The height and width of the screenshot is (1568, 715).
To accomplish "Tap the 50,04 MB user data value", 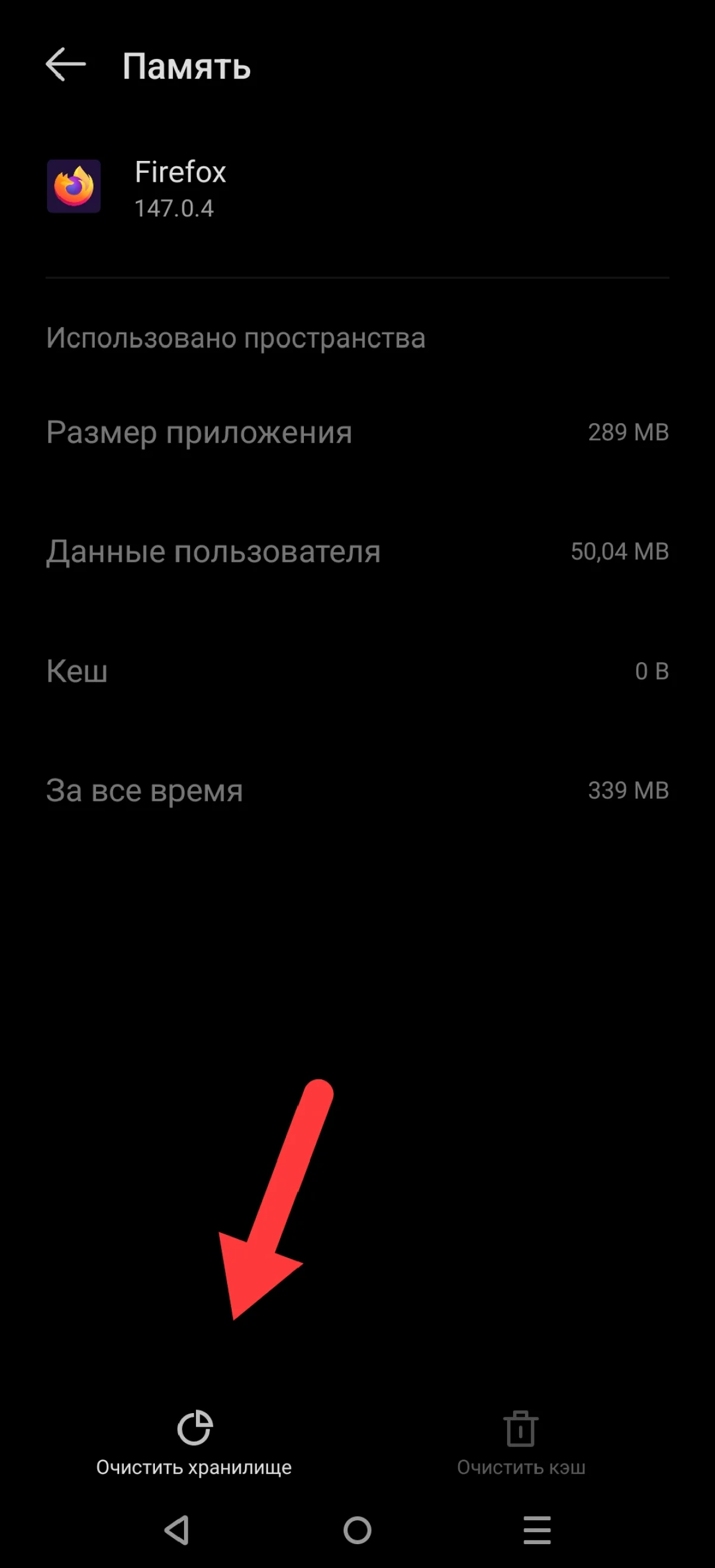I will tap(620, 552).
